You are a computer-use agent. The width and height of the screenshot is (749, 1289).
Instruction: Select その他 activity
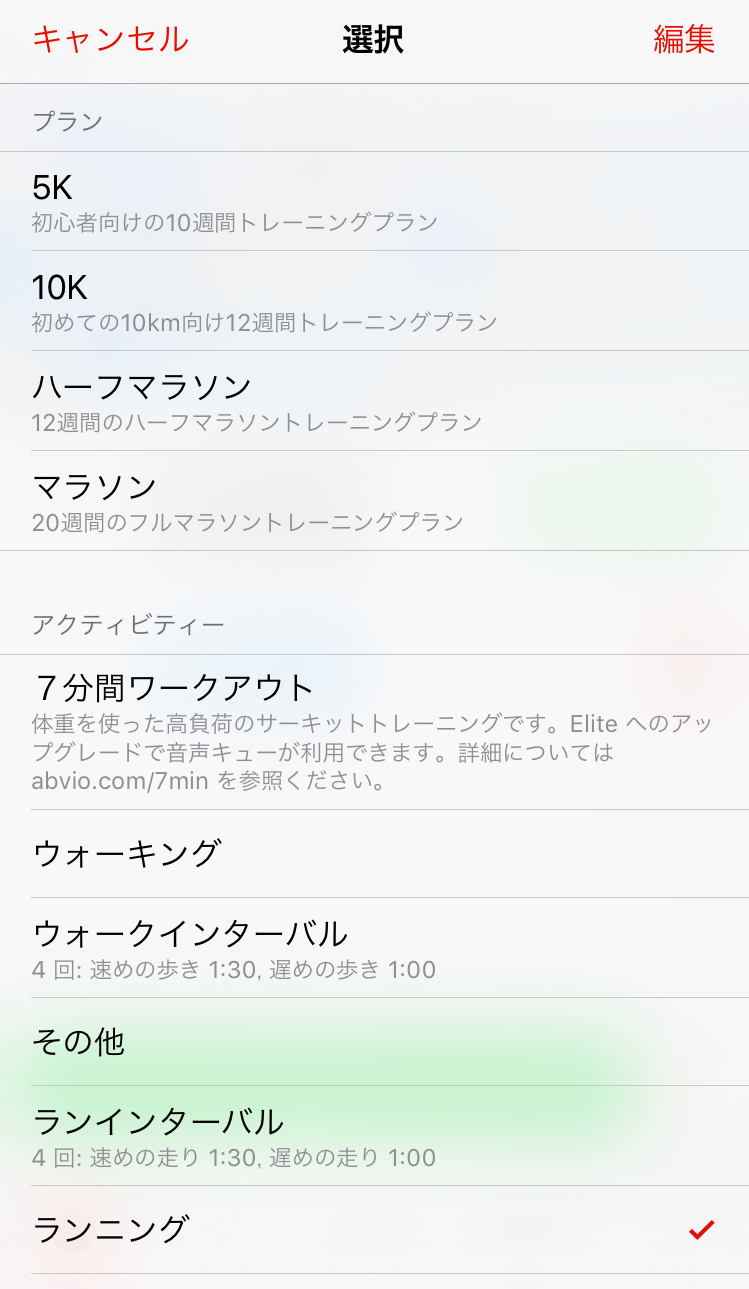coord(374,1042)
